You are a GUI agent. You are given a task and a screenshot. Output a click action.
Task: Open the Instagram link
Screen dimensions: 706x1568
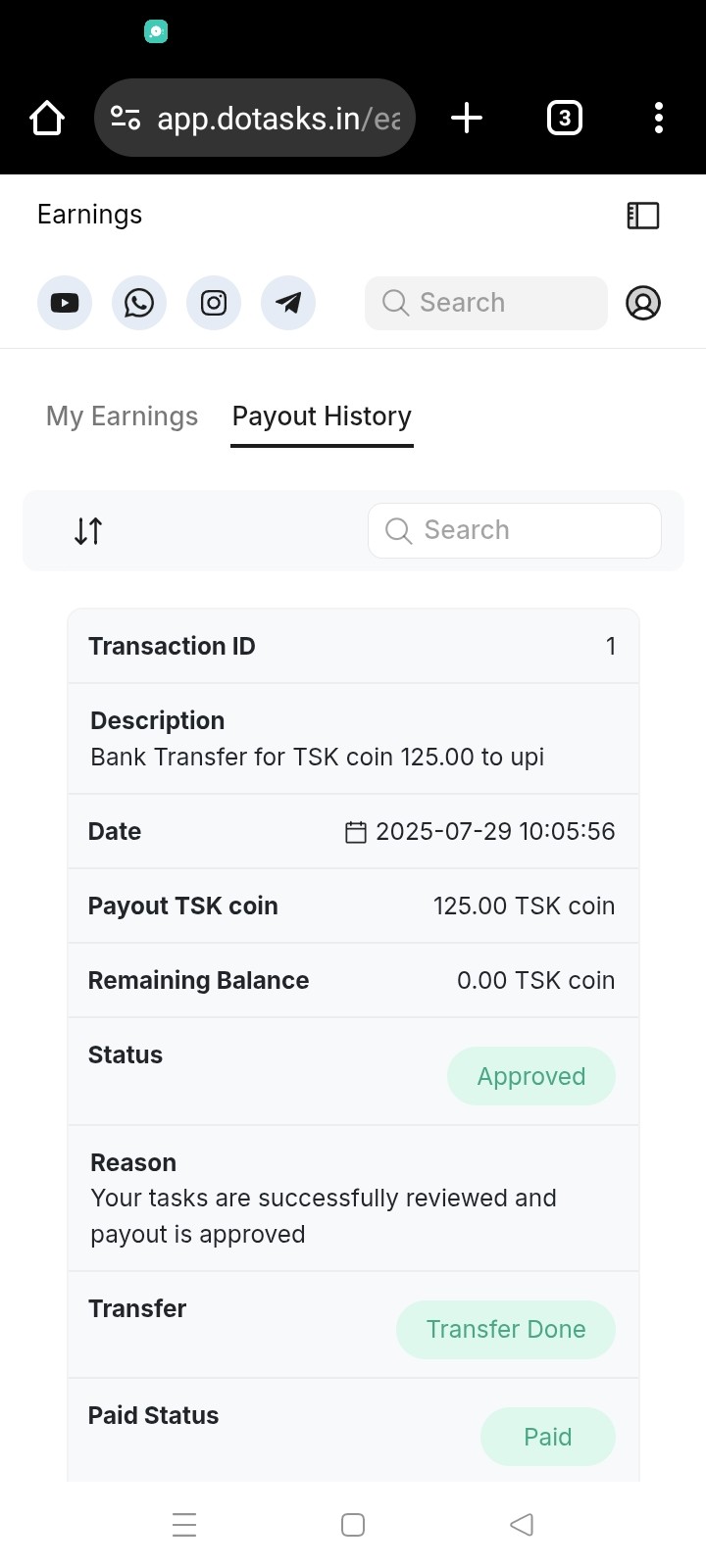click(214, 303)
